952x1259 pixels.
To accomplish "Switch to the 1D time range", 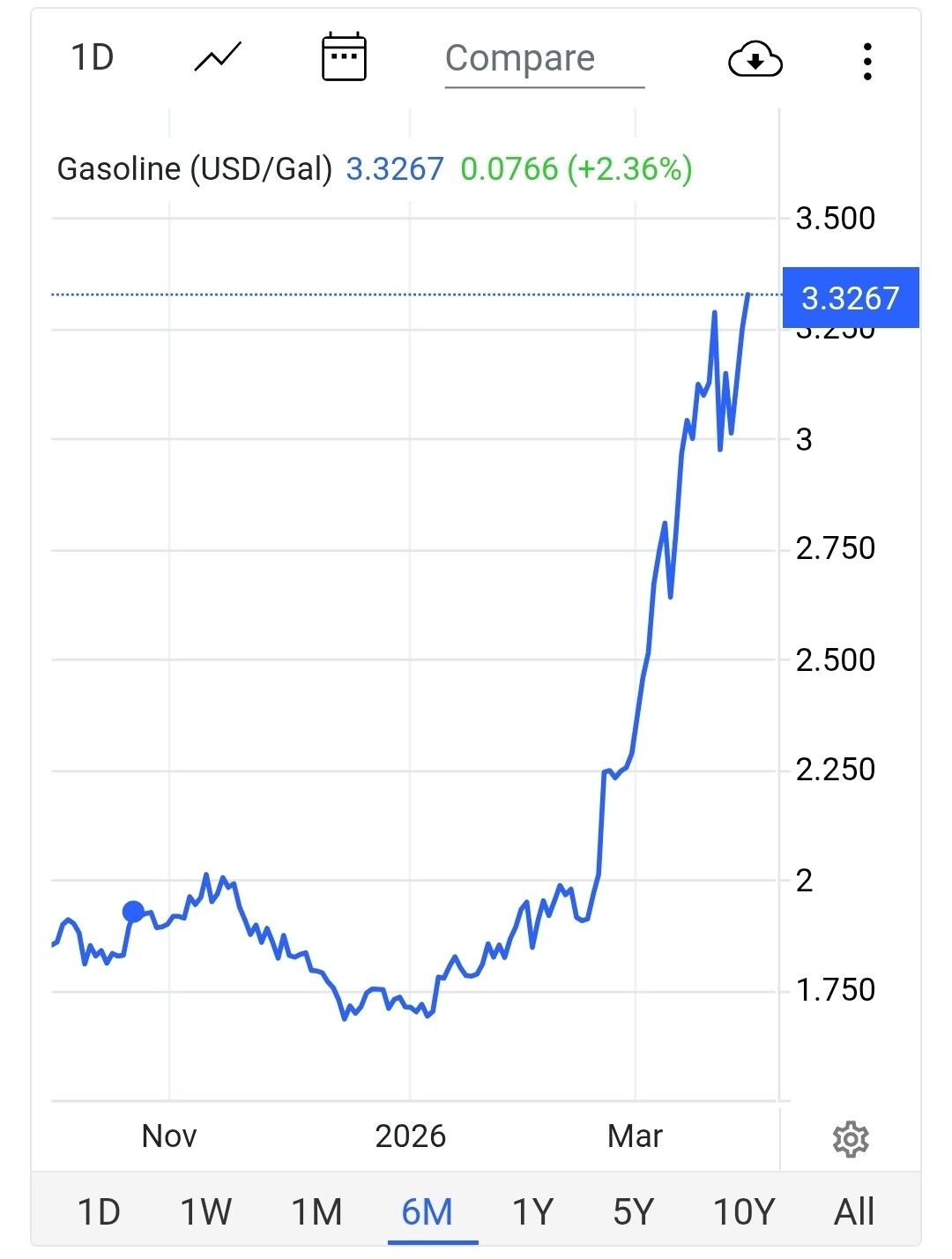I will click(99, 1212).
